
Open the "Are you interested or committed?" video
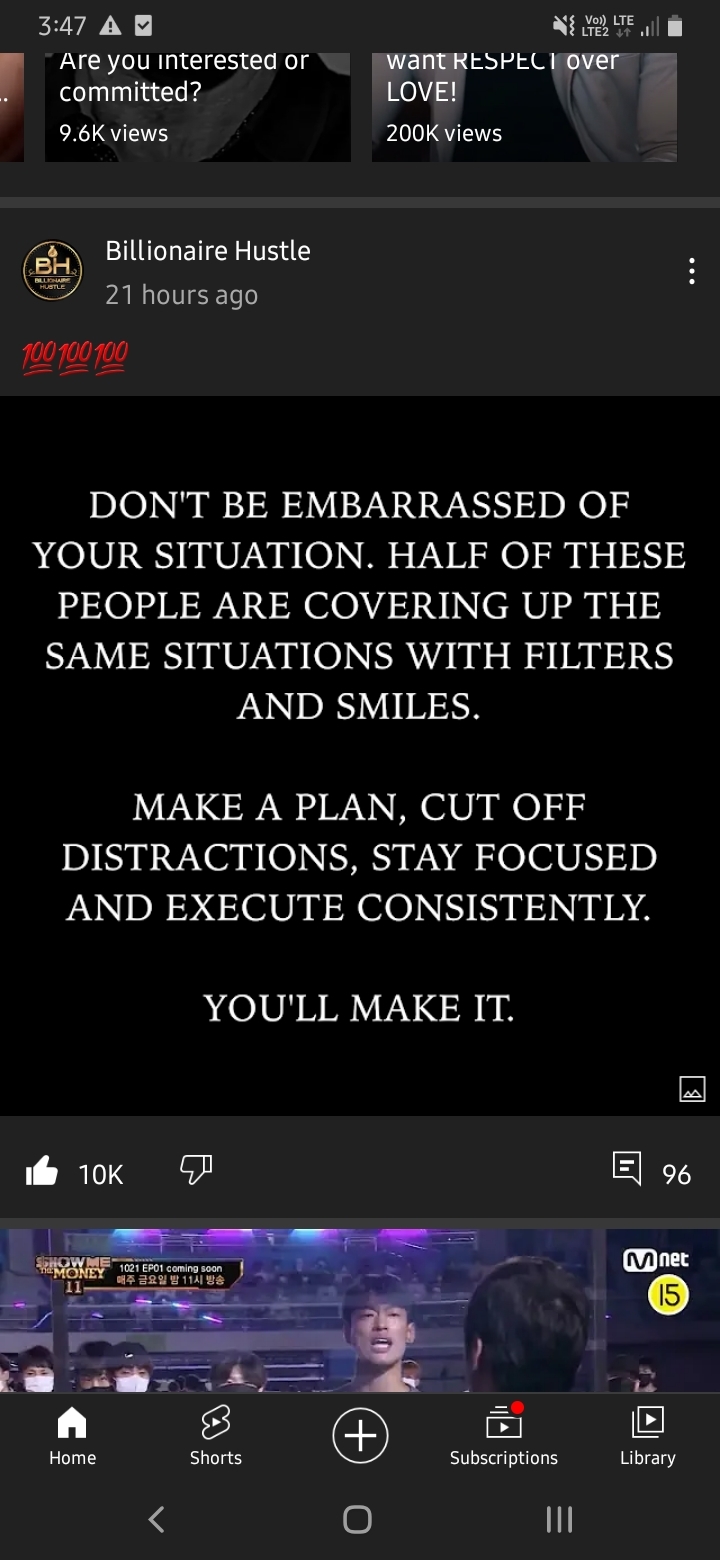(198, 107)
